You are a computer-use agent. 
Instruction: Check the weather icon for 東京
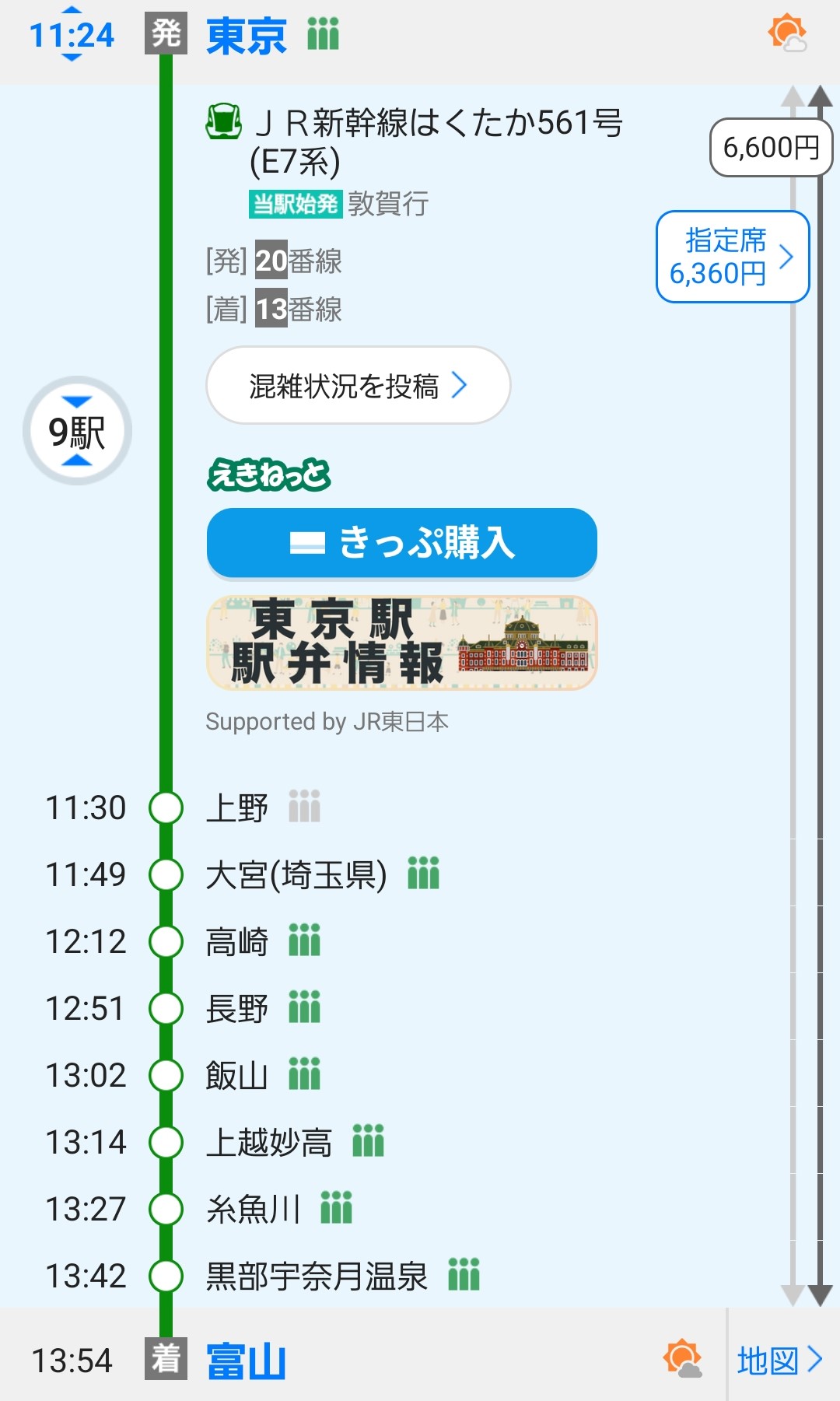[x=786, y=33]
